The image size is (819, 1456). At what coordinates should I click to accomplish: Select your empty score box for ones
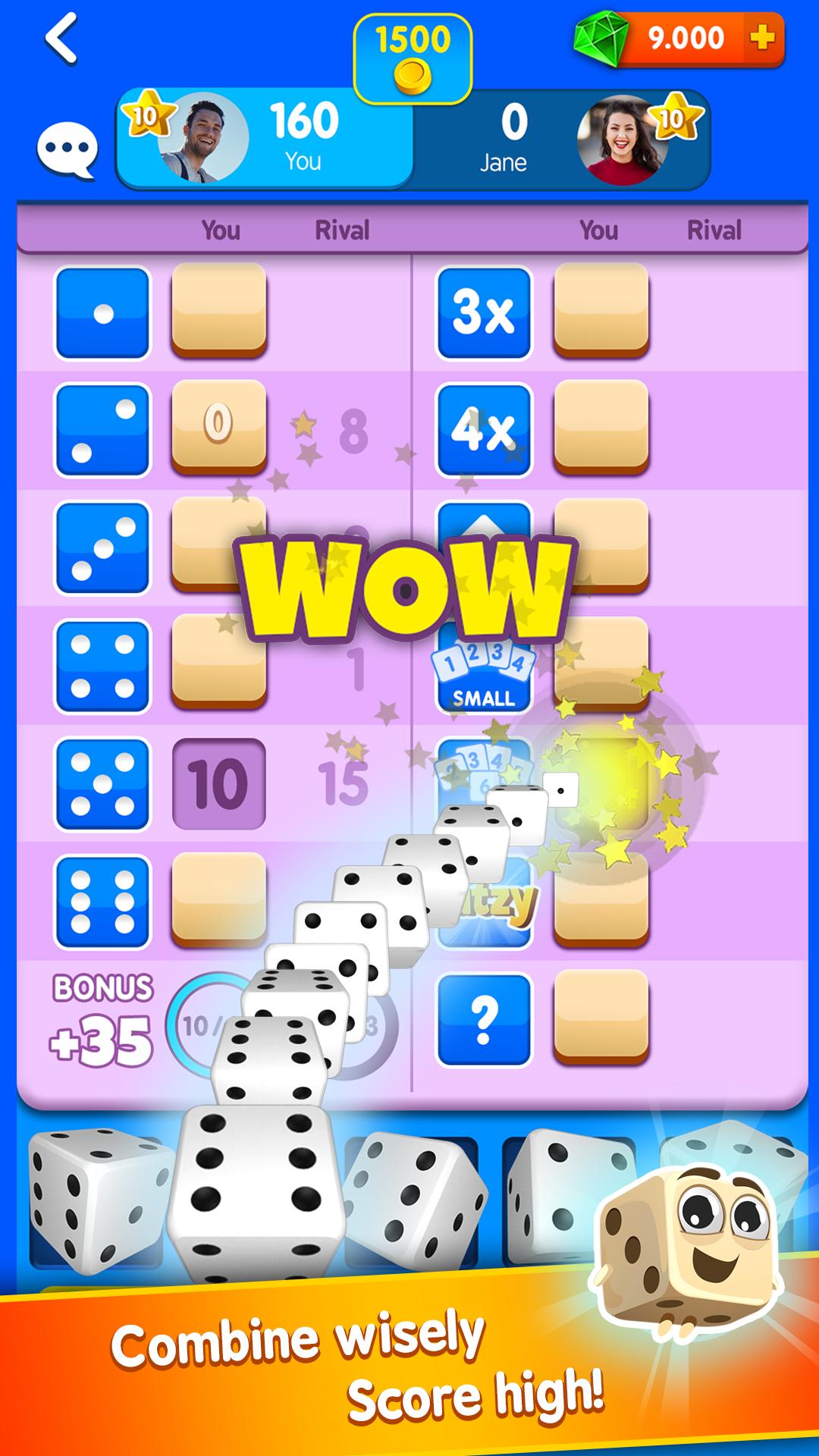[219, 311]
